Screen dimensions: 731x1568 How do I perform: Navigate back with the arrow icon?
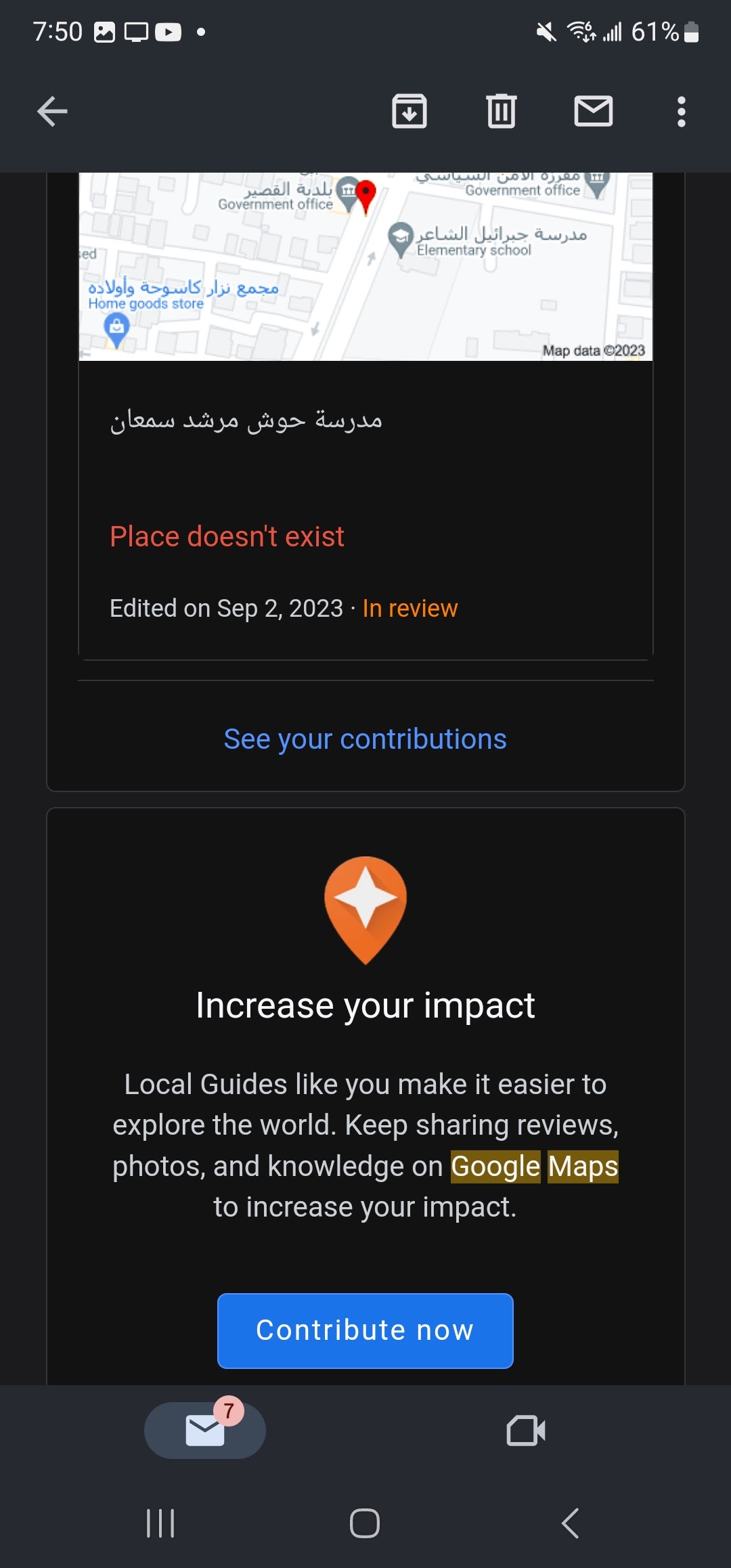click(51, 111)
